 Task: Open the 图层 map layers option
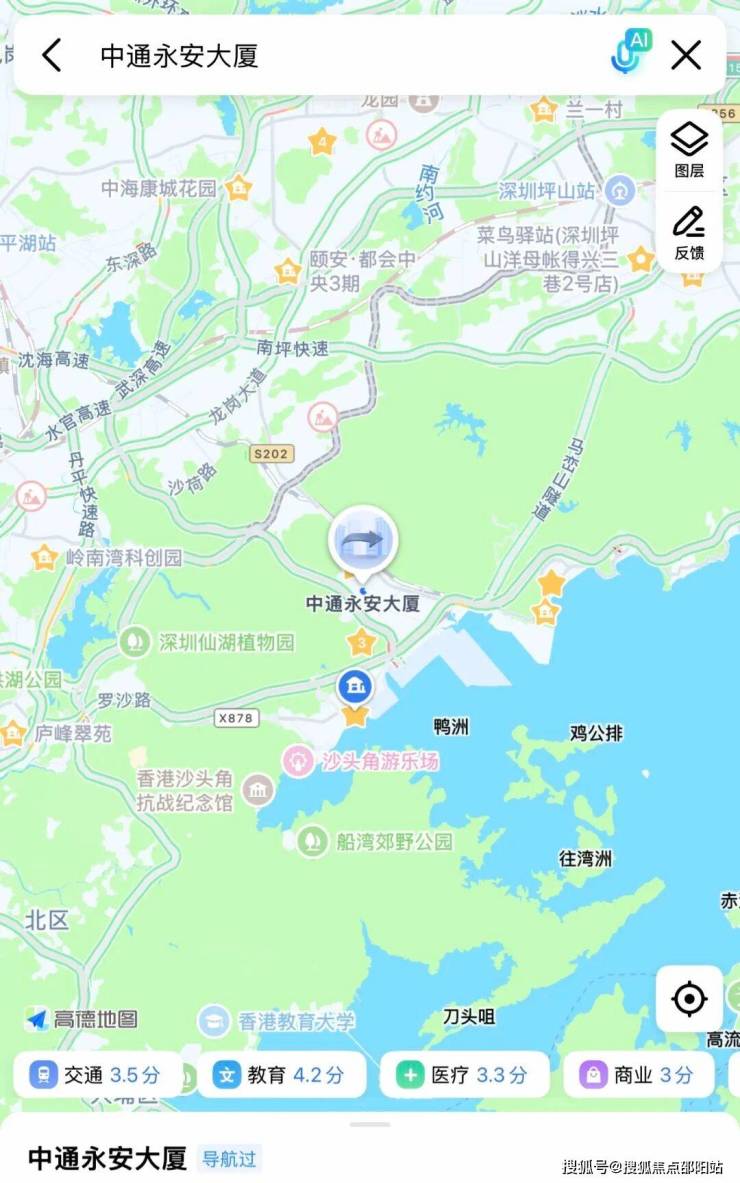[689, 149]
